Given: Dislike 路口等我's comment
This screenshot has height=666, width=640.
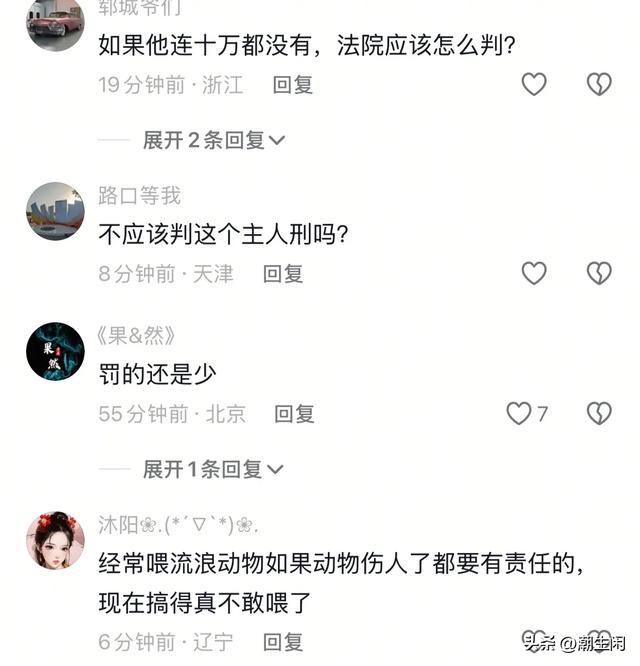Looking at the screenshot, I should 598,273.
